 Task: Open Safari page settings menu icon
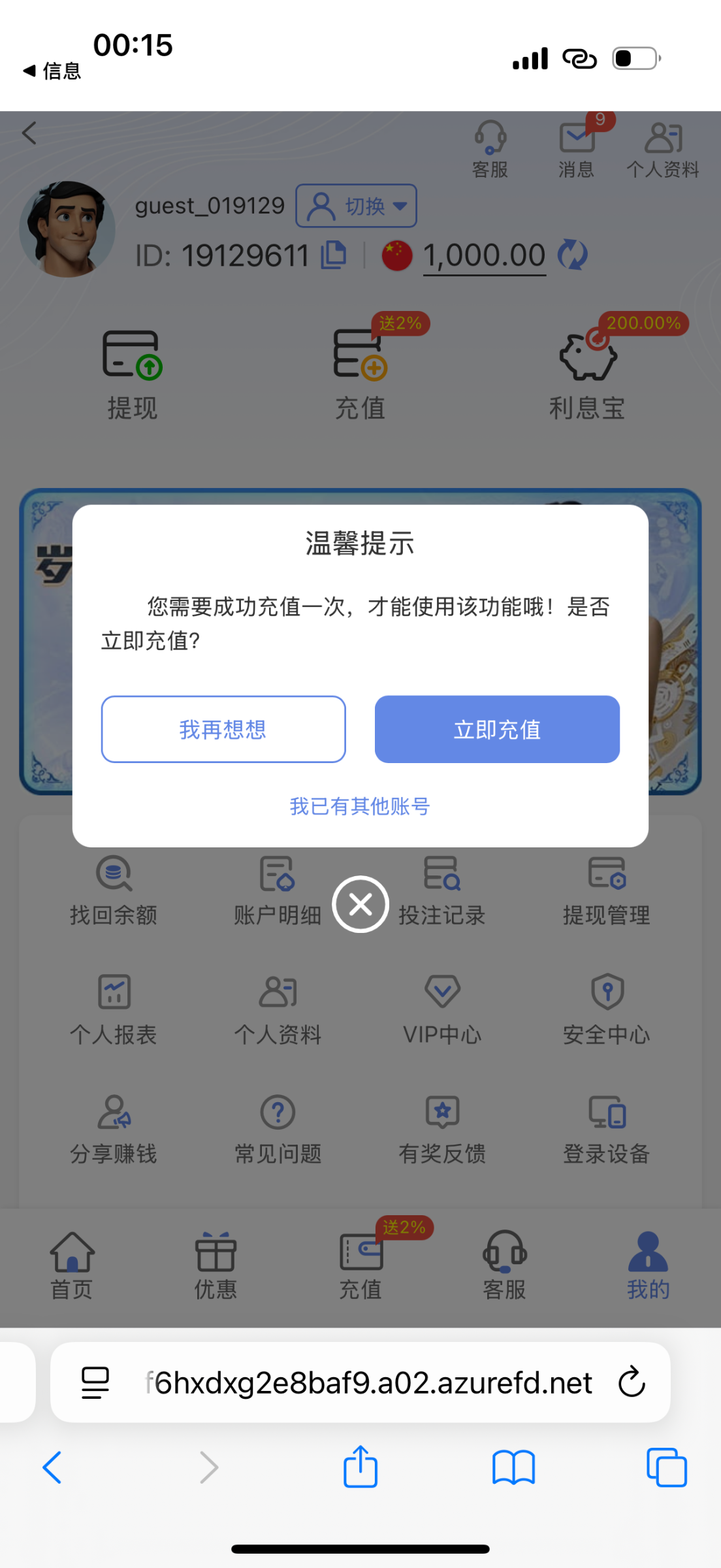tap(95, 1382)
